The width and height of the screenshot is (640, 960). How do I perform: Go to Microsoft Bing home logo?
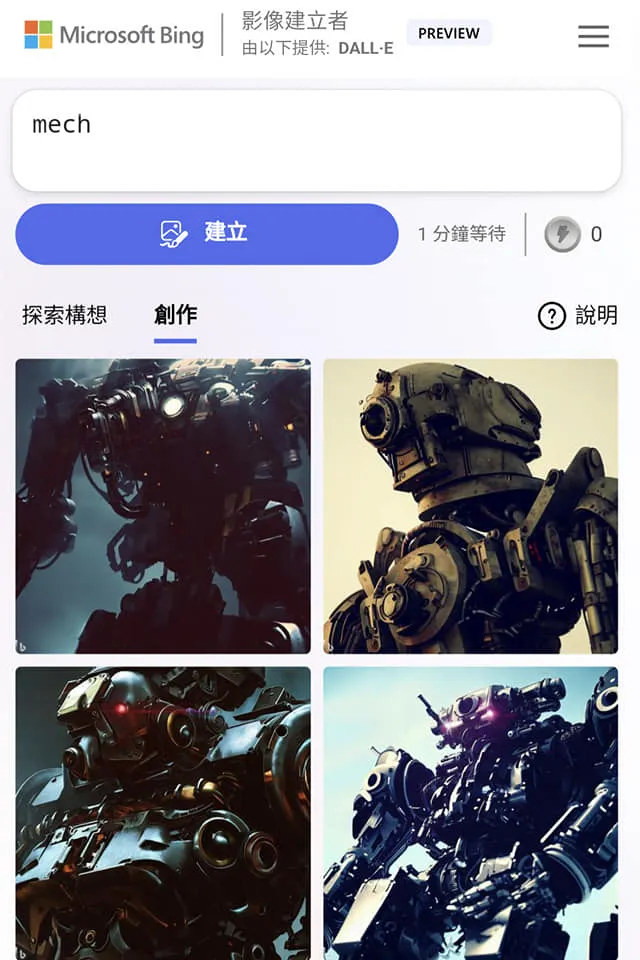[114, 35]
